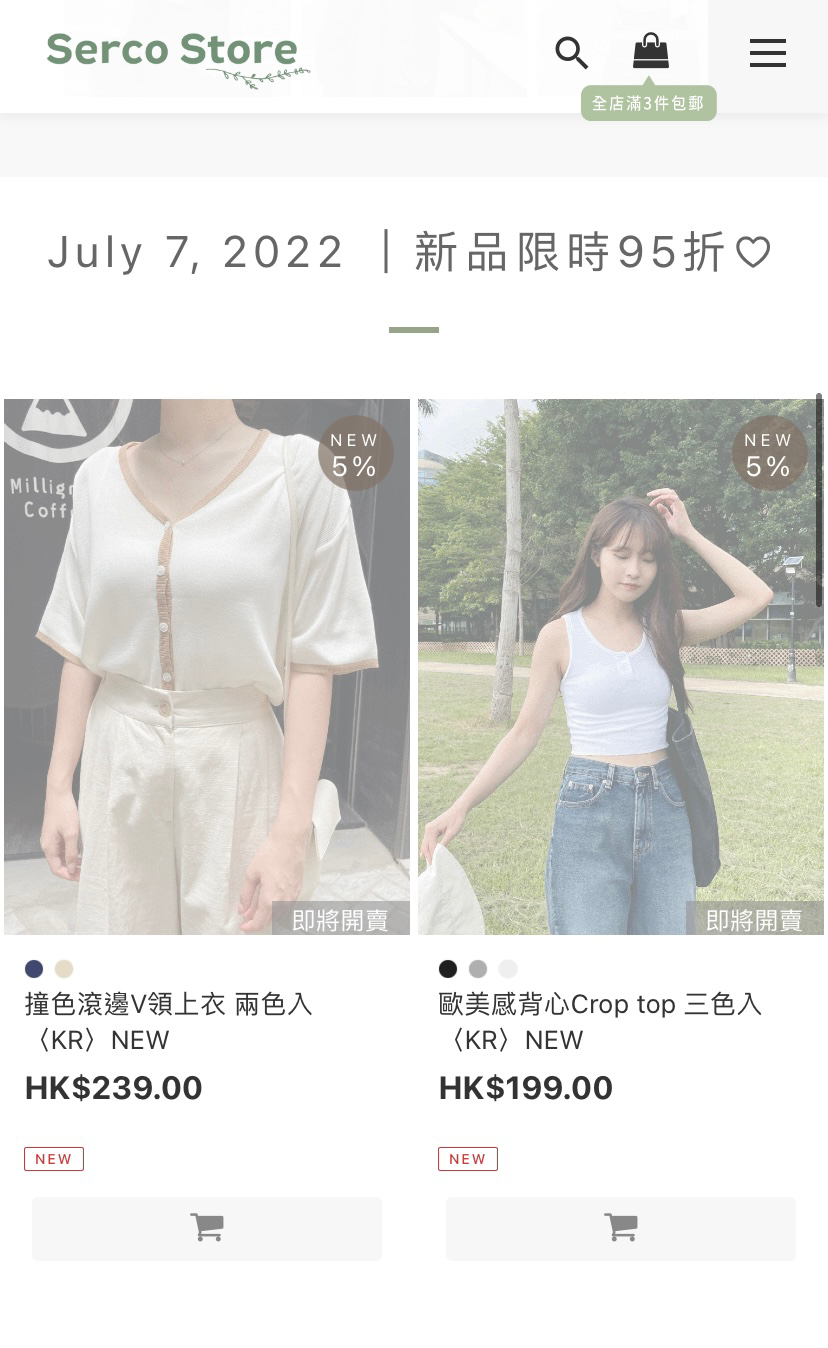Click the NEW 5% badge on the V領上衣 photo
Image resolution: width=828 pixels, height=1348 pixels.
tap(355, 453)
